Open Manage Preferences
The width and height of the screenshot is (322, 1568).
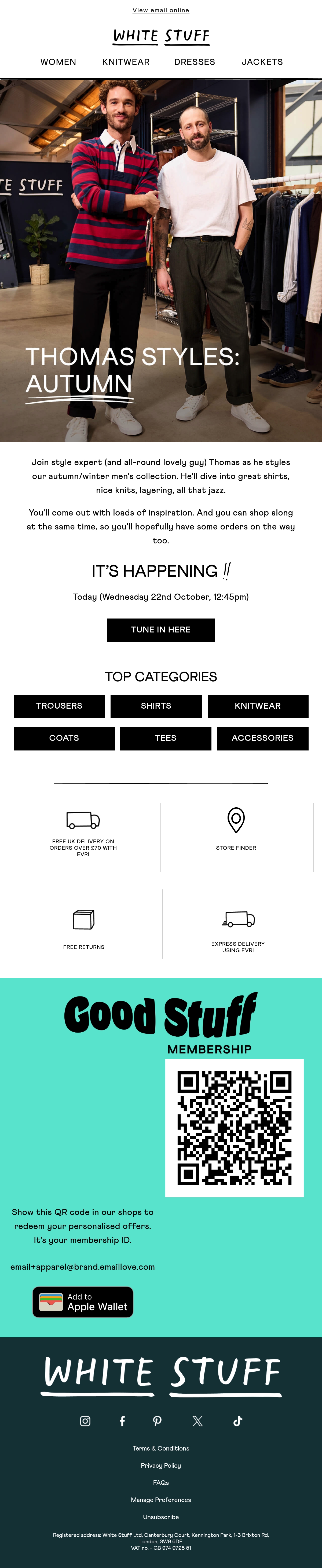click(161, 1500)
